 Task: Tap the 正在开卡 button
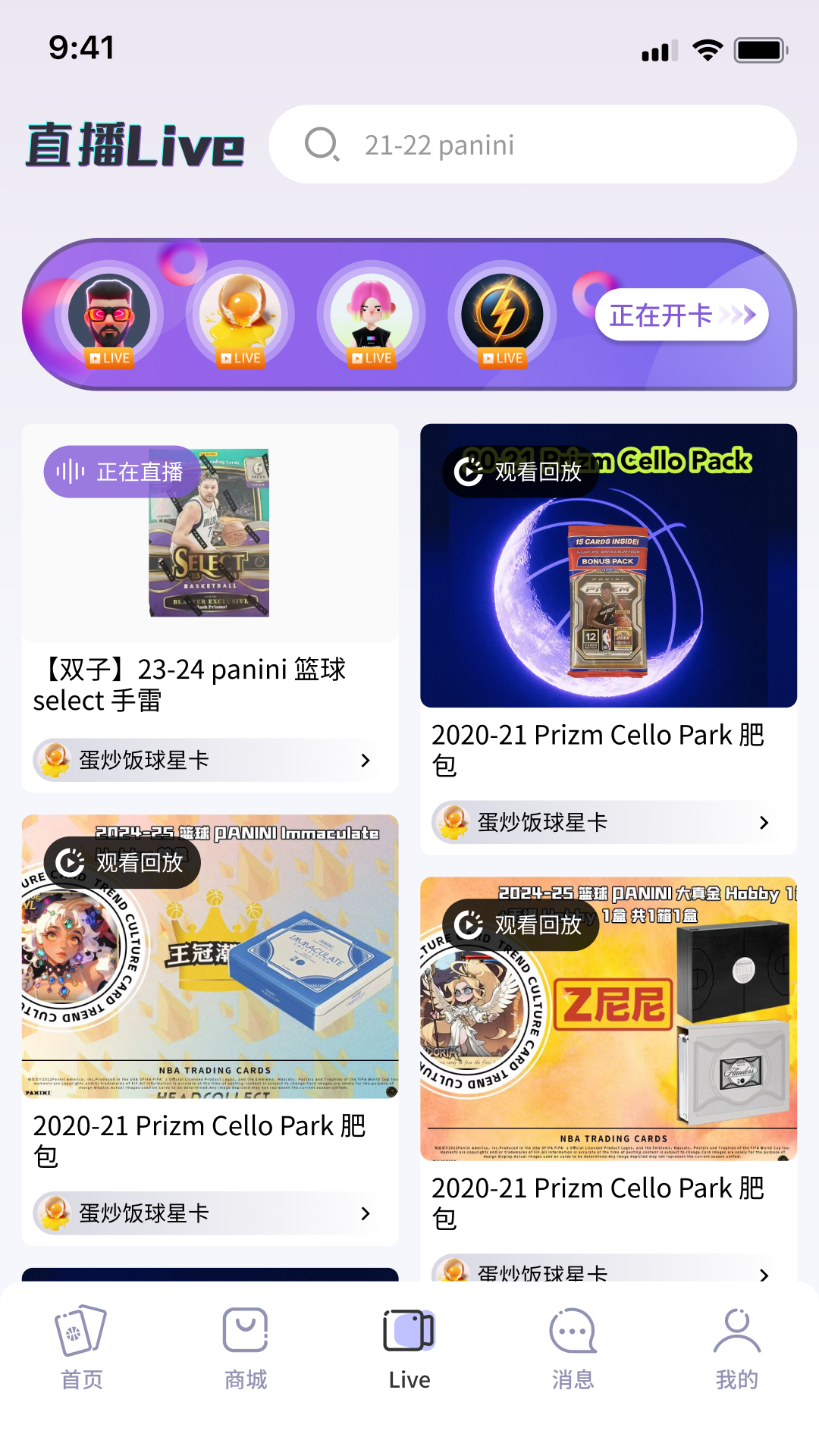coord(681,315)
